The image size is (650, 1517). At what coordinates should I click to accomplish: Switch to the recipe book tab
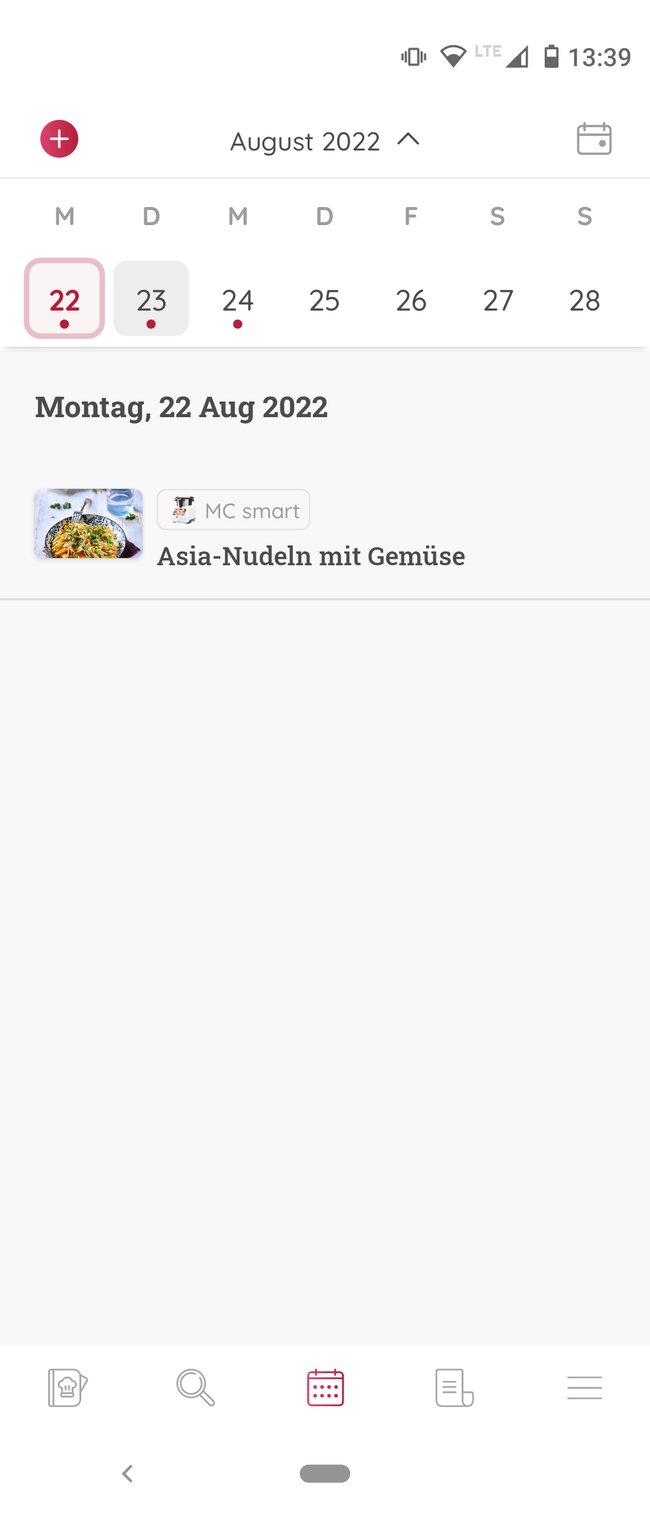click(68, 1387)
